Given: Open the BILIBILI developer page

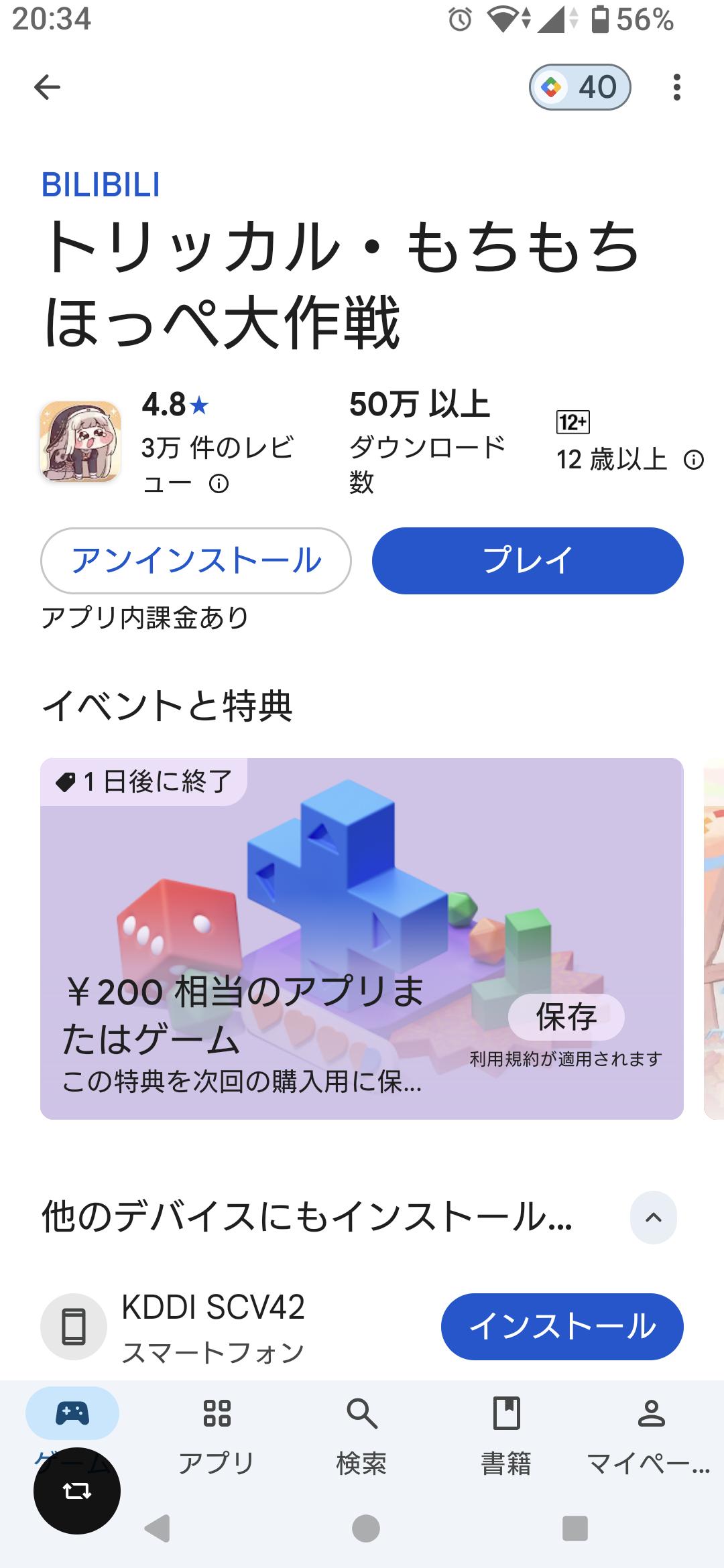Looking at the screenshot, I should [x=101, y=185].
